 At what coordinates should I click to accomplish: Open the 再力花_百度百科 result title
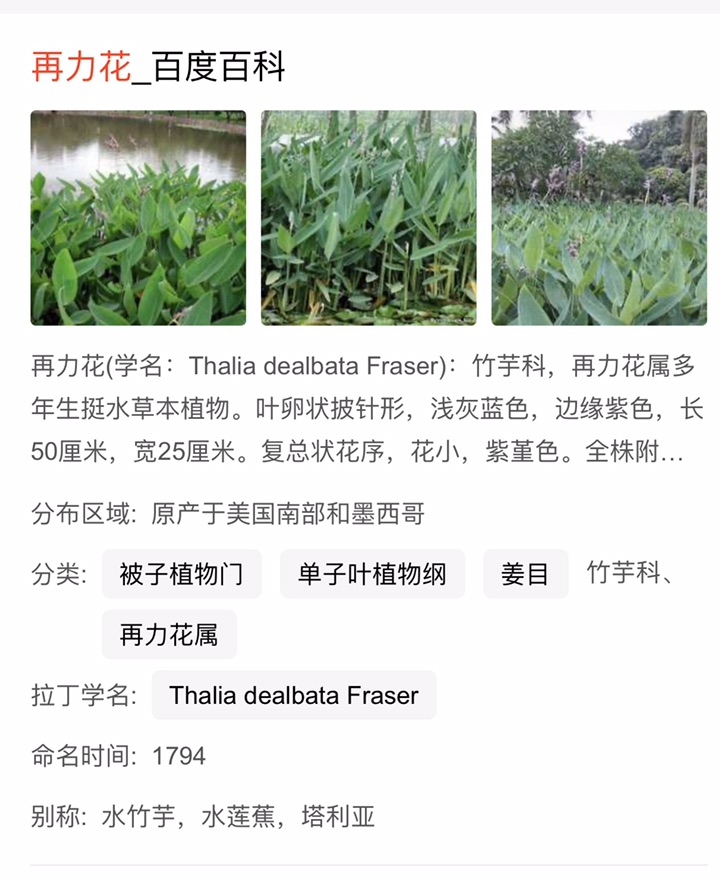point(159,67)
